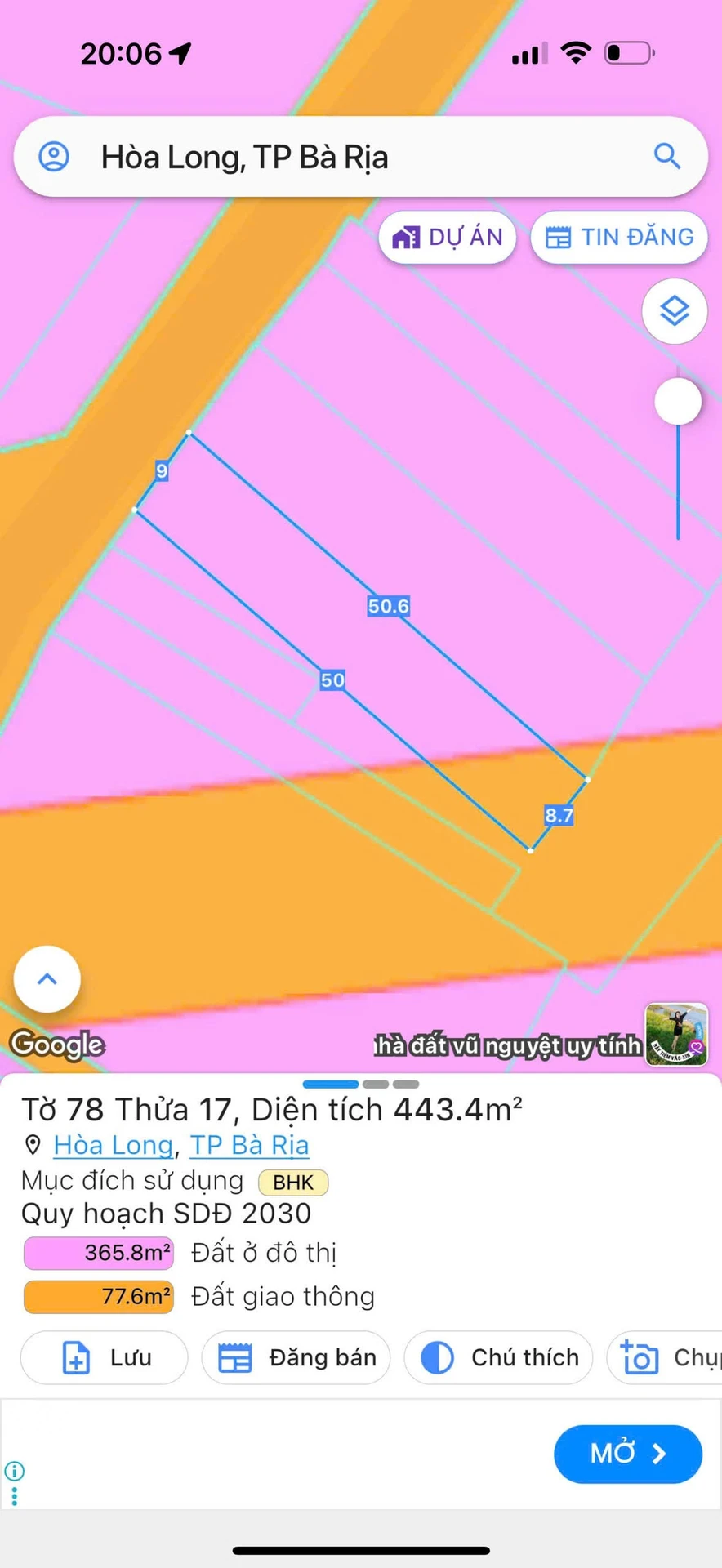Tap the MỞ ad button

[x=628, y=1454]
